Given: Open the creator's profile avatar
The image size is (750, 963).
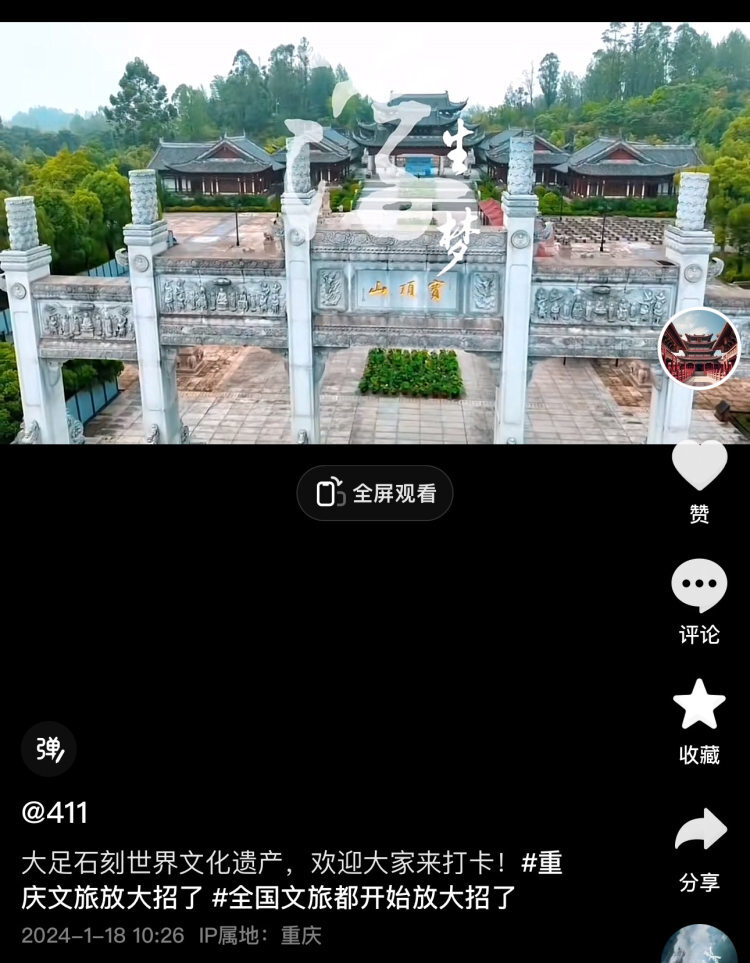Looking at the screenshot, I should coord(699,348).
